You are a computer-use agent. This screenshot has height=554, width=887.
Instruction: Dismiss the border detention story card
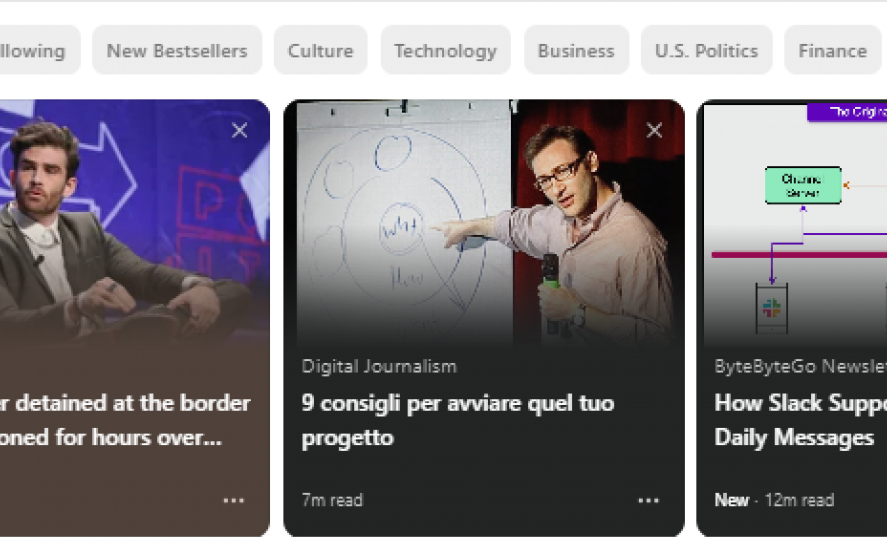(x=240, y=130)
